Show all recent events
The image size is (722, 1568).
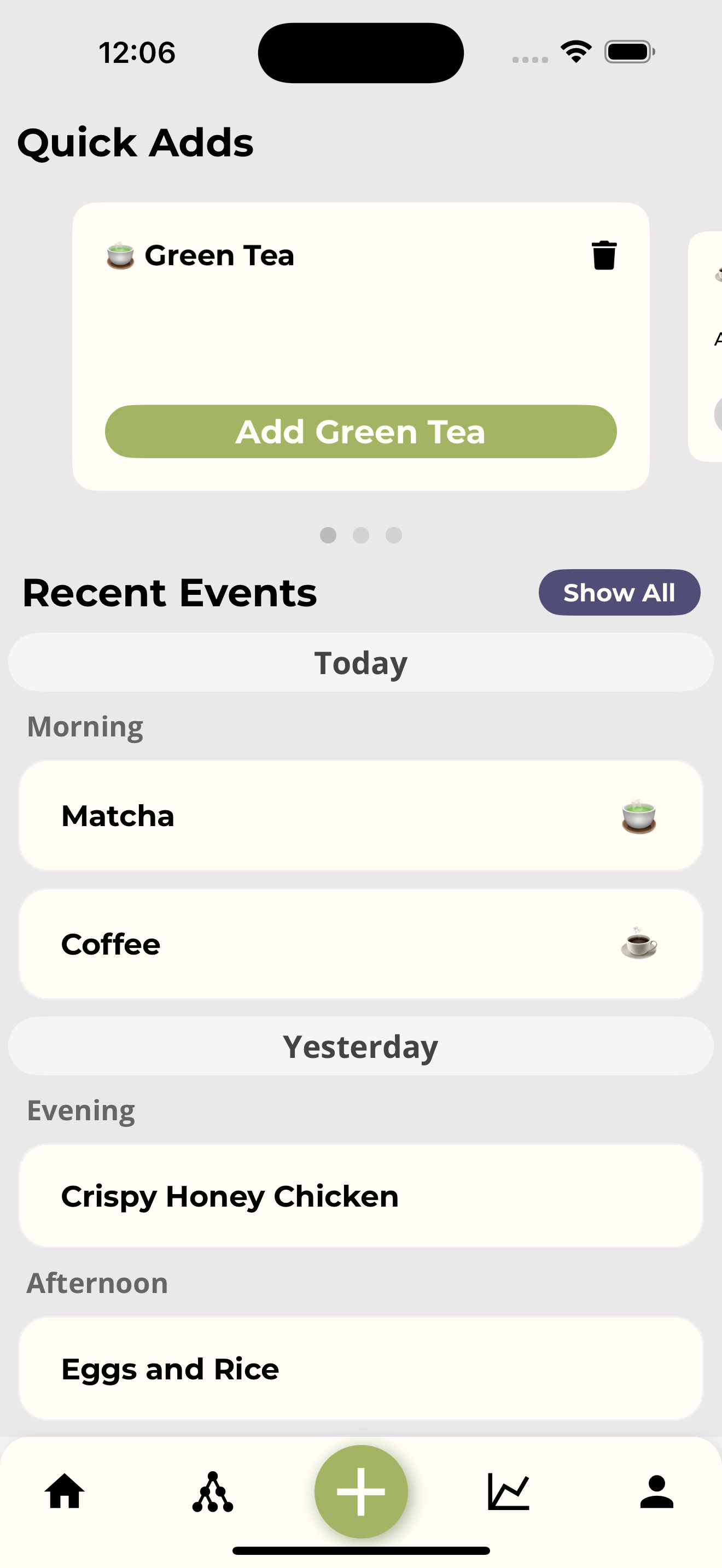[x=619, y=592]
